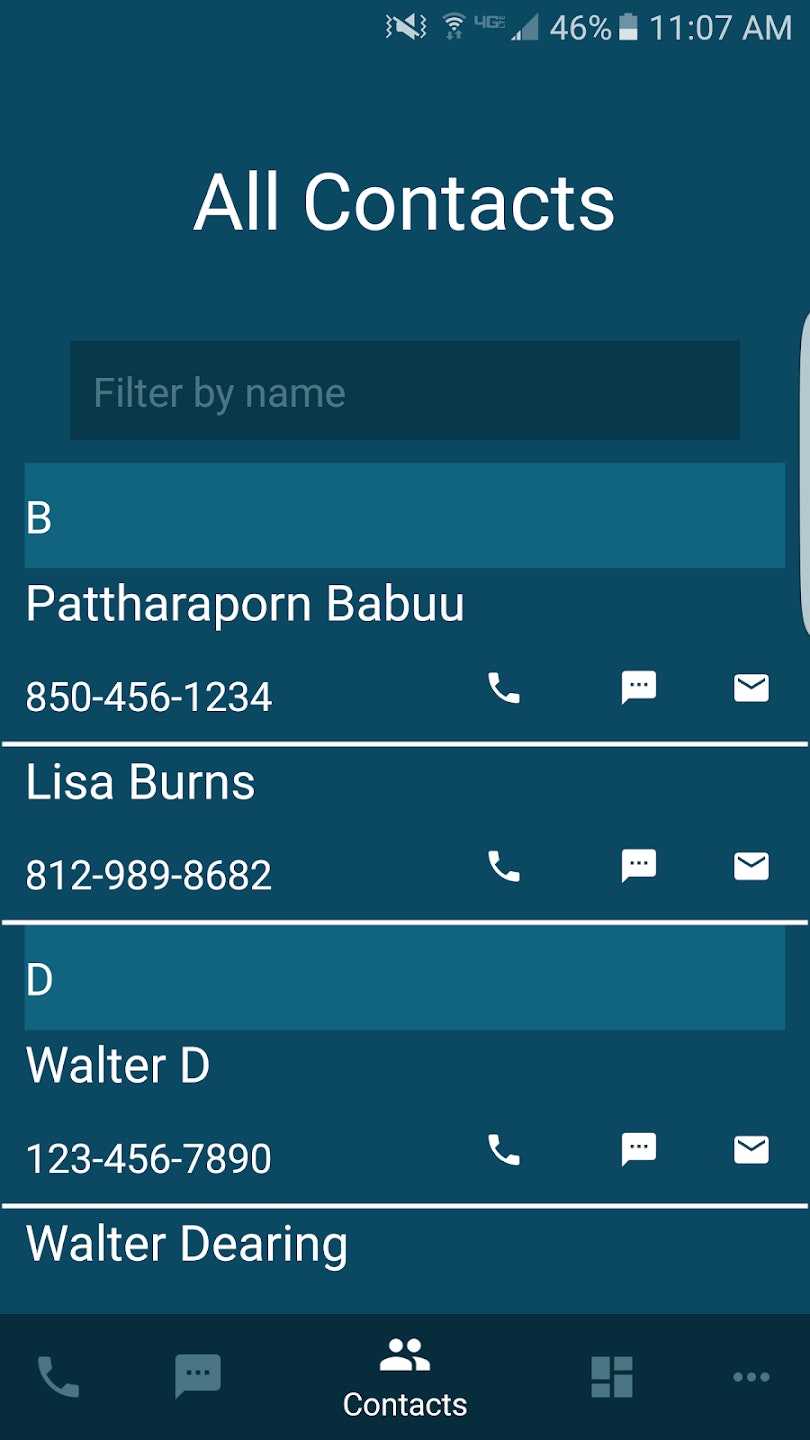
Task: Email Pattharaporn Babuu
Action: (751, 688)
